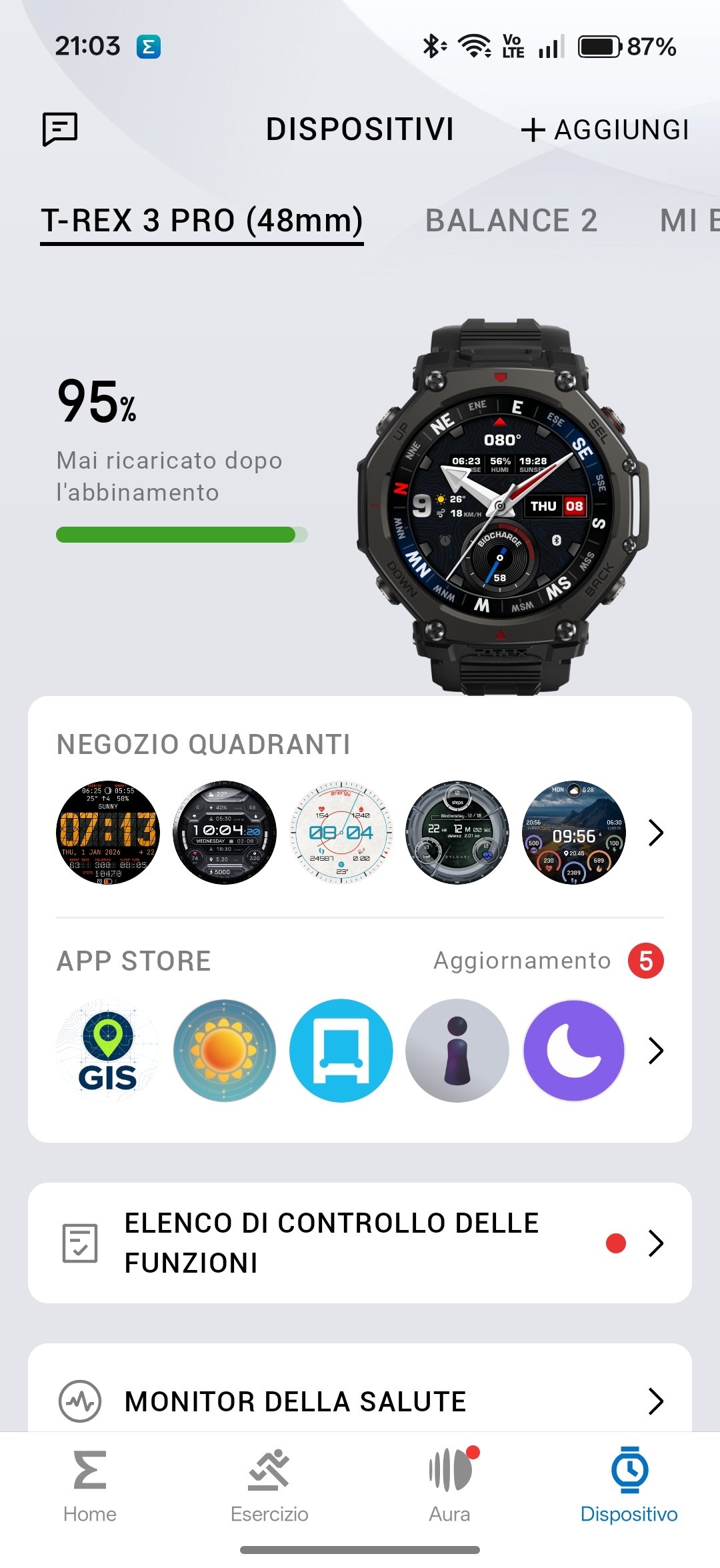The image size is (720, 1568).
Task: Open the purple moon app icon
Action: 574,1051
